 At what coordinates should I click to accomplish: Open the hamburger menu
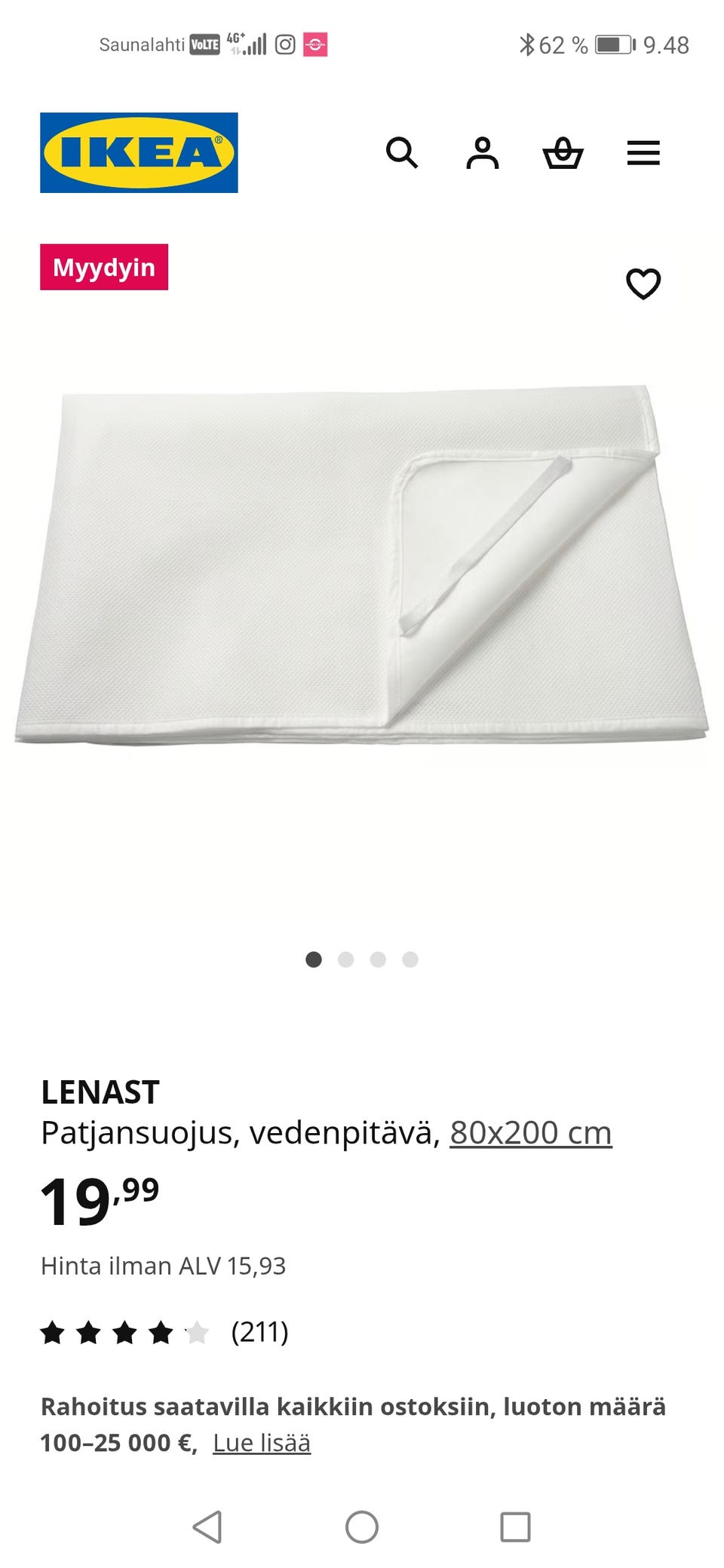tap(643, 153)
